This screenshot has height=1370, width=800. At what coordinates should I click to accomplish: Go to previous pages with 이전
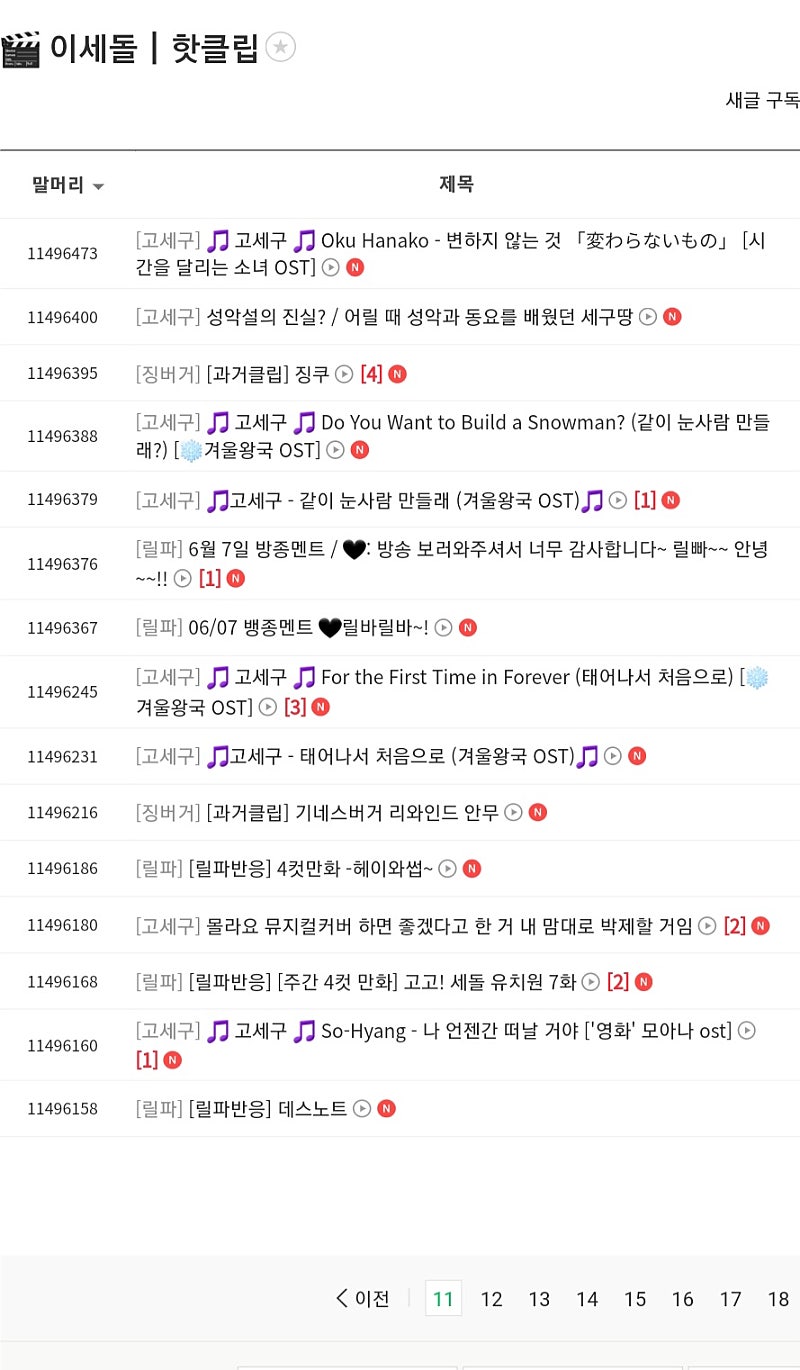pyautogui.click(x=363, y=1299)
